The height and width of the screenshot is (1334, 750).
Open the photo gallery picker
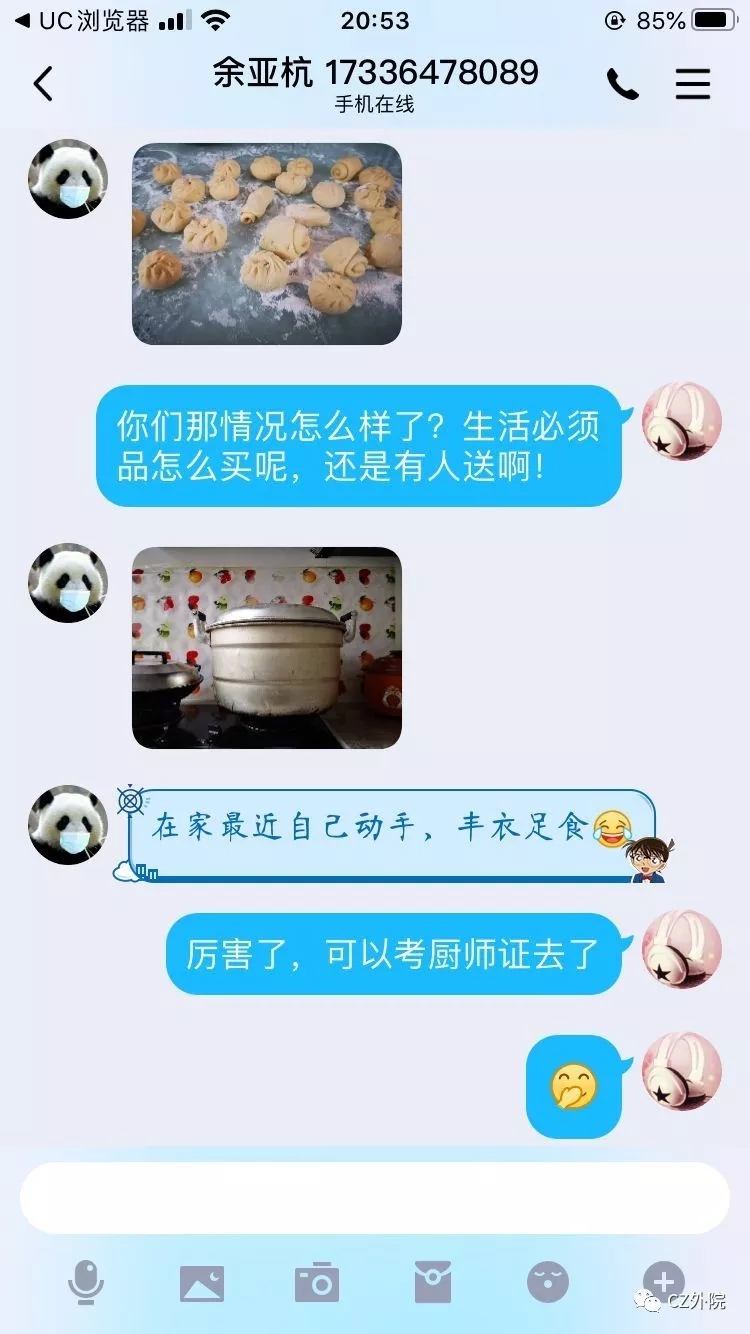(x=202, y=1282)
